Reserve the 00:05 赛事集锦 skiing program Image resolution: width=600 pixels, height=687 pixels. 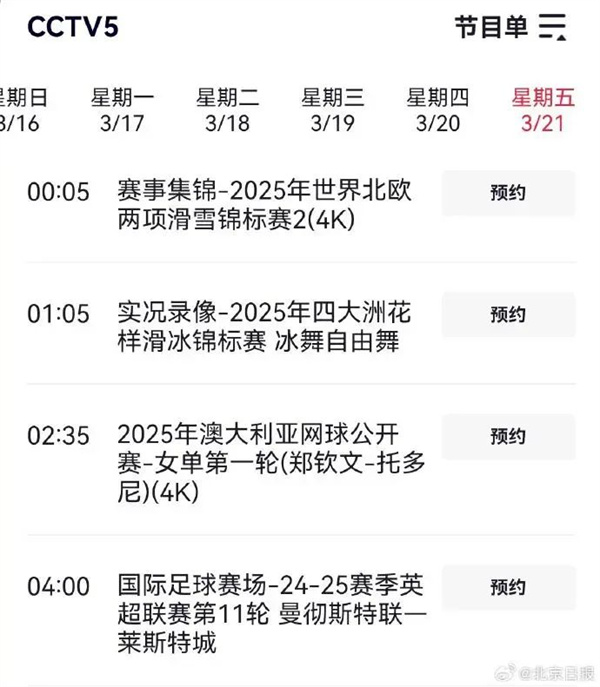507,193
